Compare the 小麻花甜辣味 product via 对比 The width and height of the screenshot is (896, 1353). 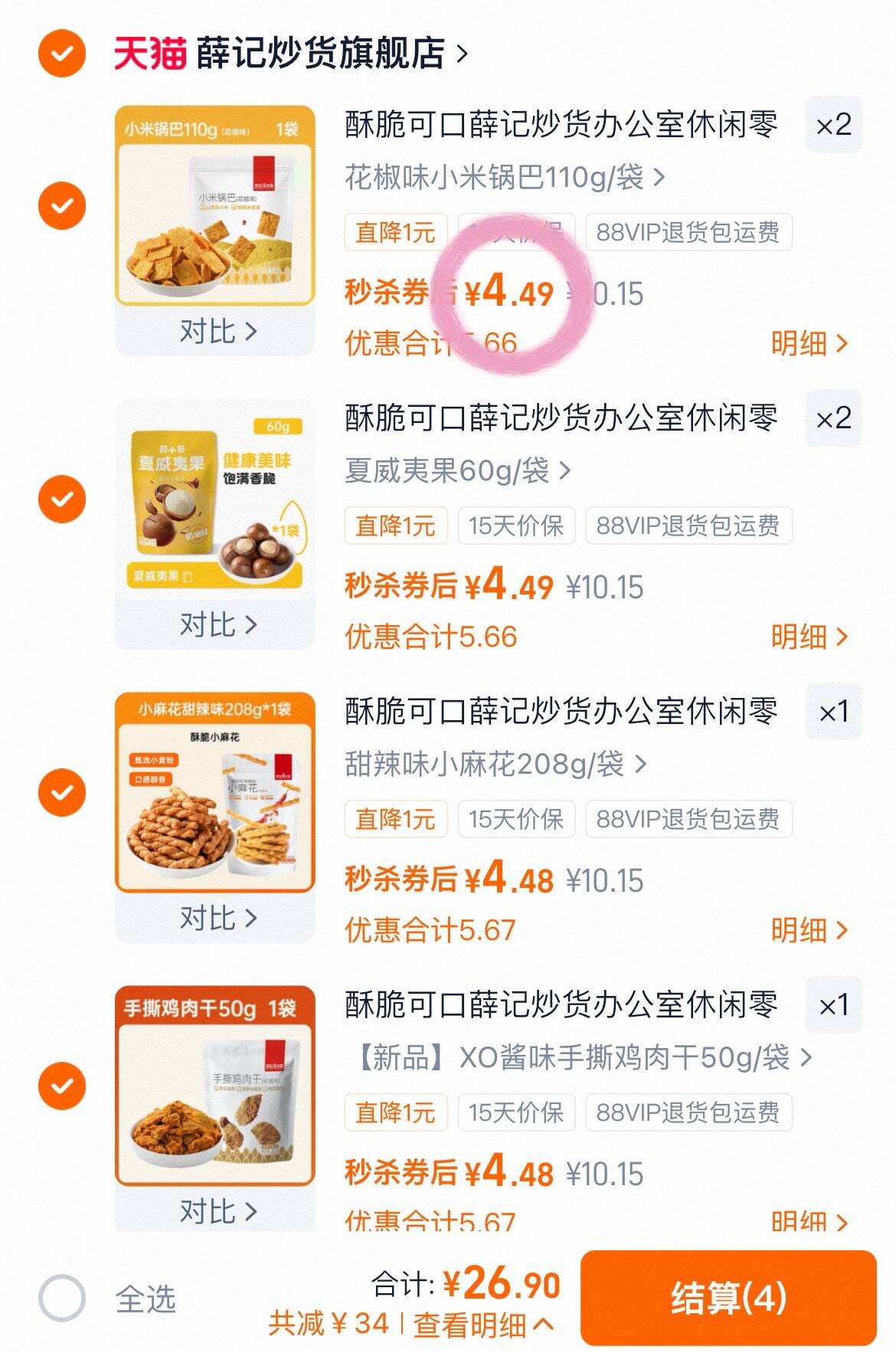217,918
